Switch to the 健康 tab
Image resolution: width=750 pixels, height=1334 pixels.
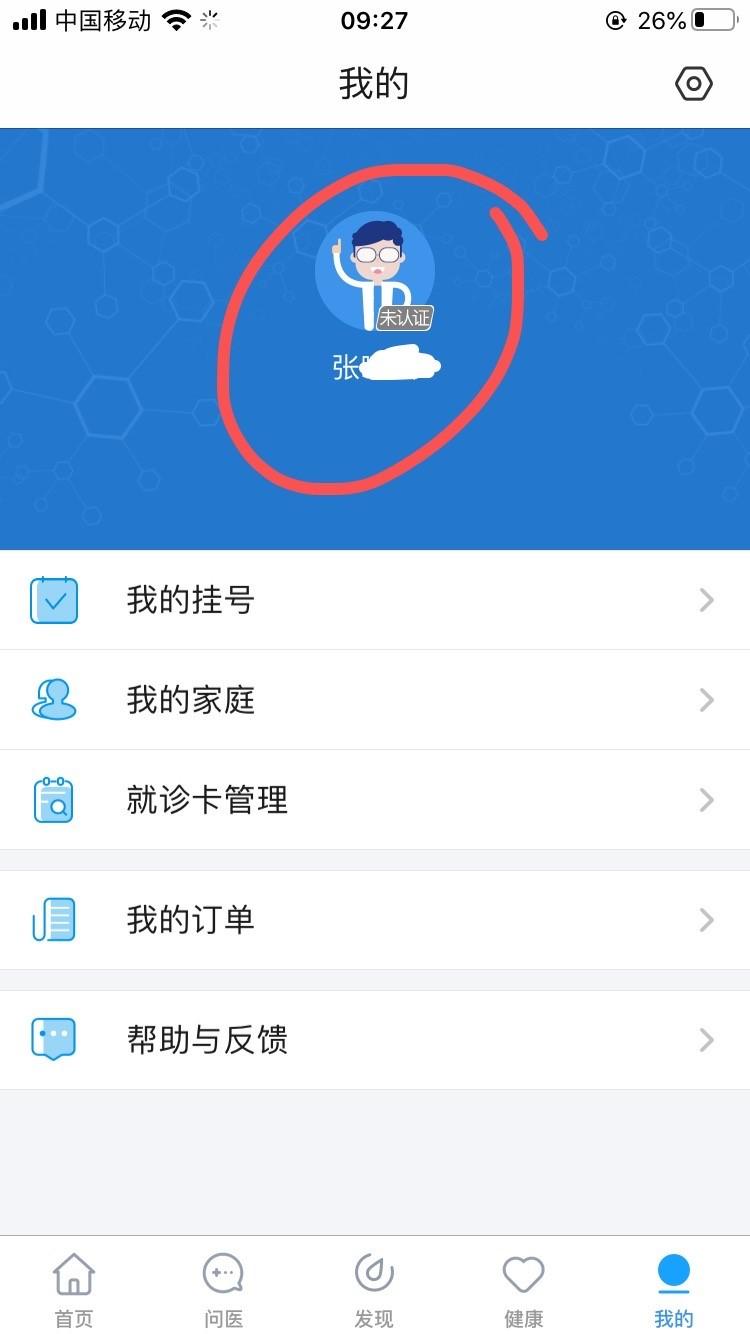(x=523, y=1290)
